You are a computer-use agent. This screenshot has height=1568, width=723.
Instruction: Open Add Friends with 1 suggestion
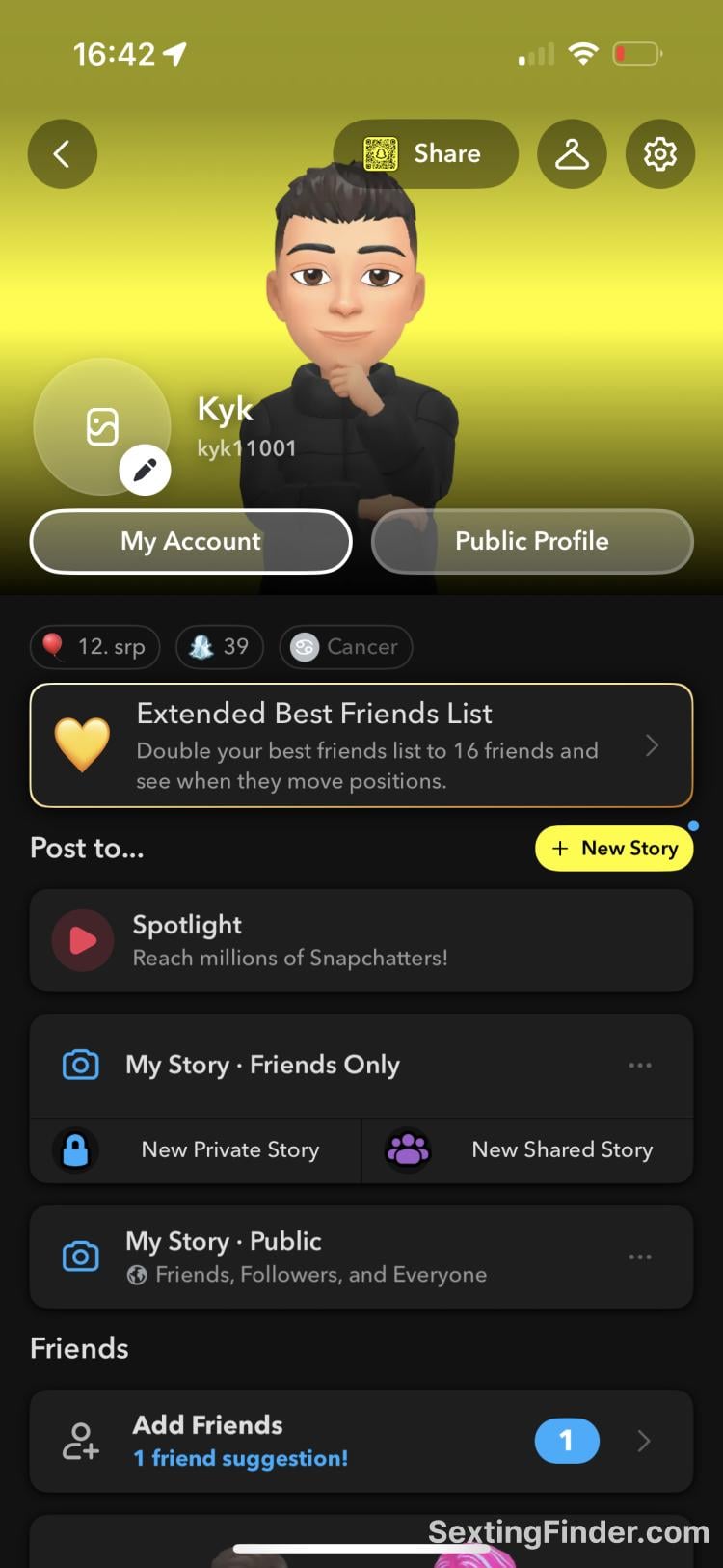coord(361,1442)
